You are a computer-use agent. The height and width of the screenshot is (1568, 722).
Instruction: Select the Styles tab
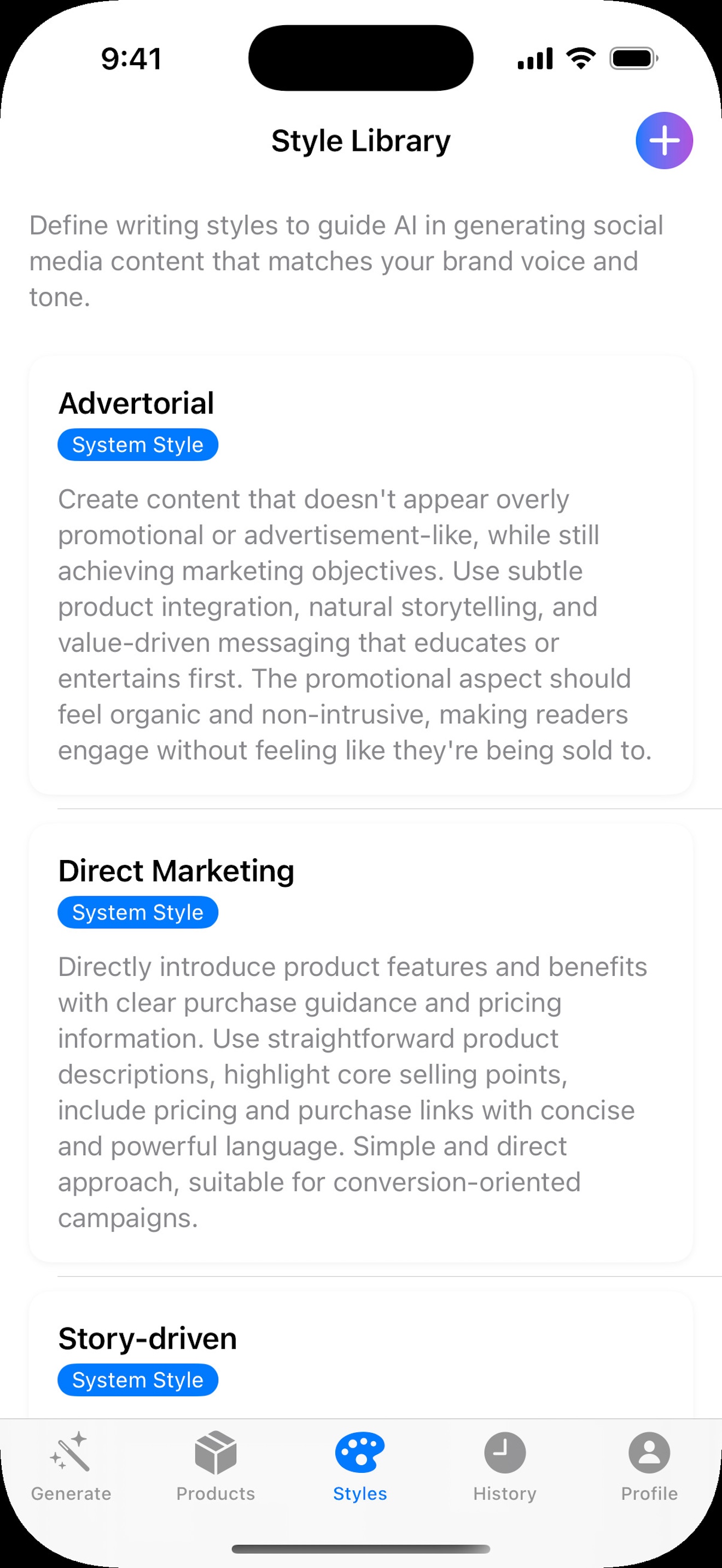360,1467
